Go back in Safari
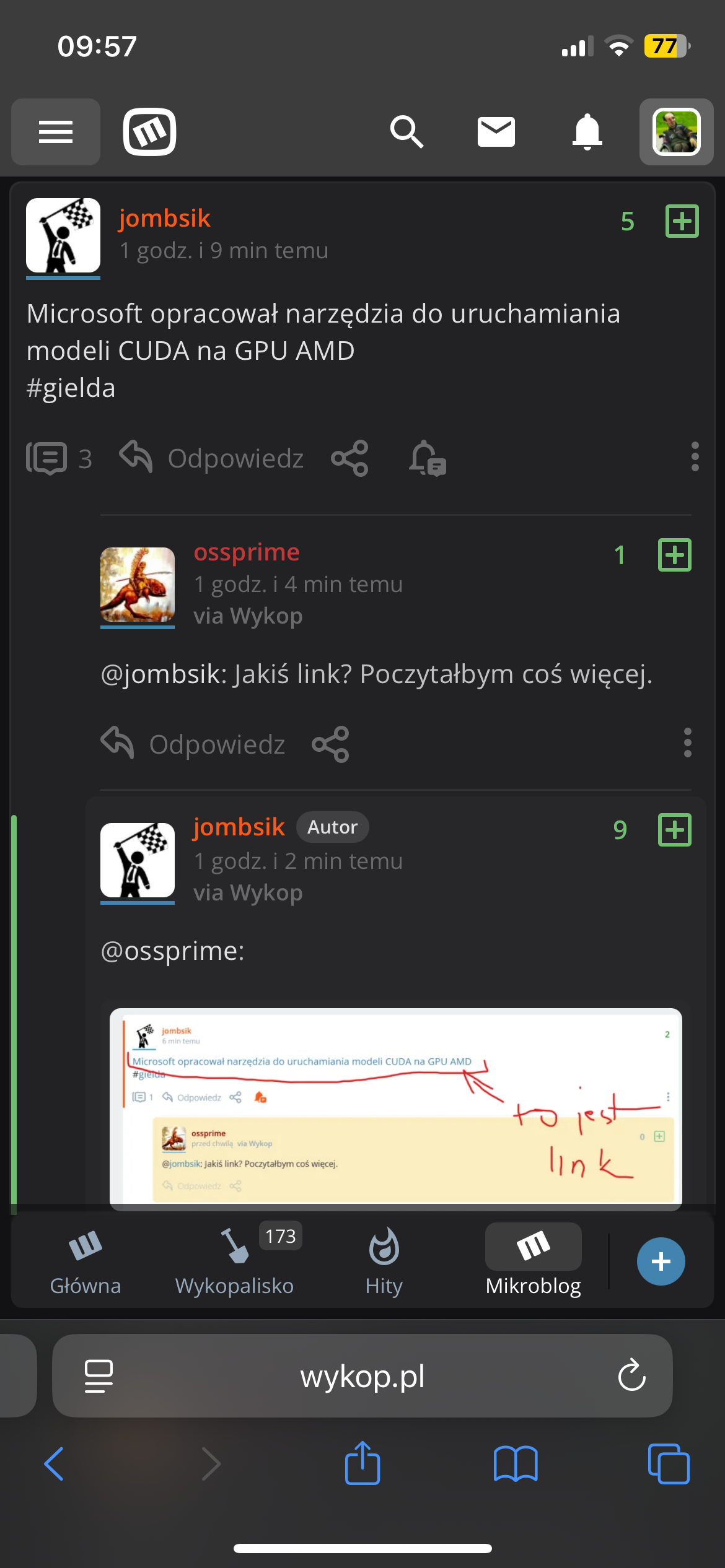The image size is (725, 1568). [x=55, y=1464]
